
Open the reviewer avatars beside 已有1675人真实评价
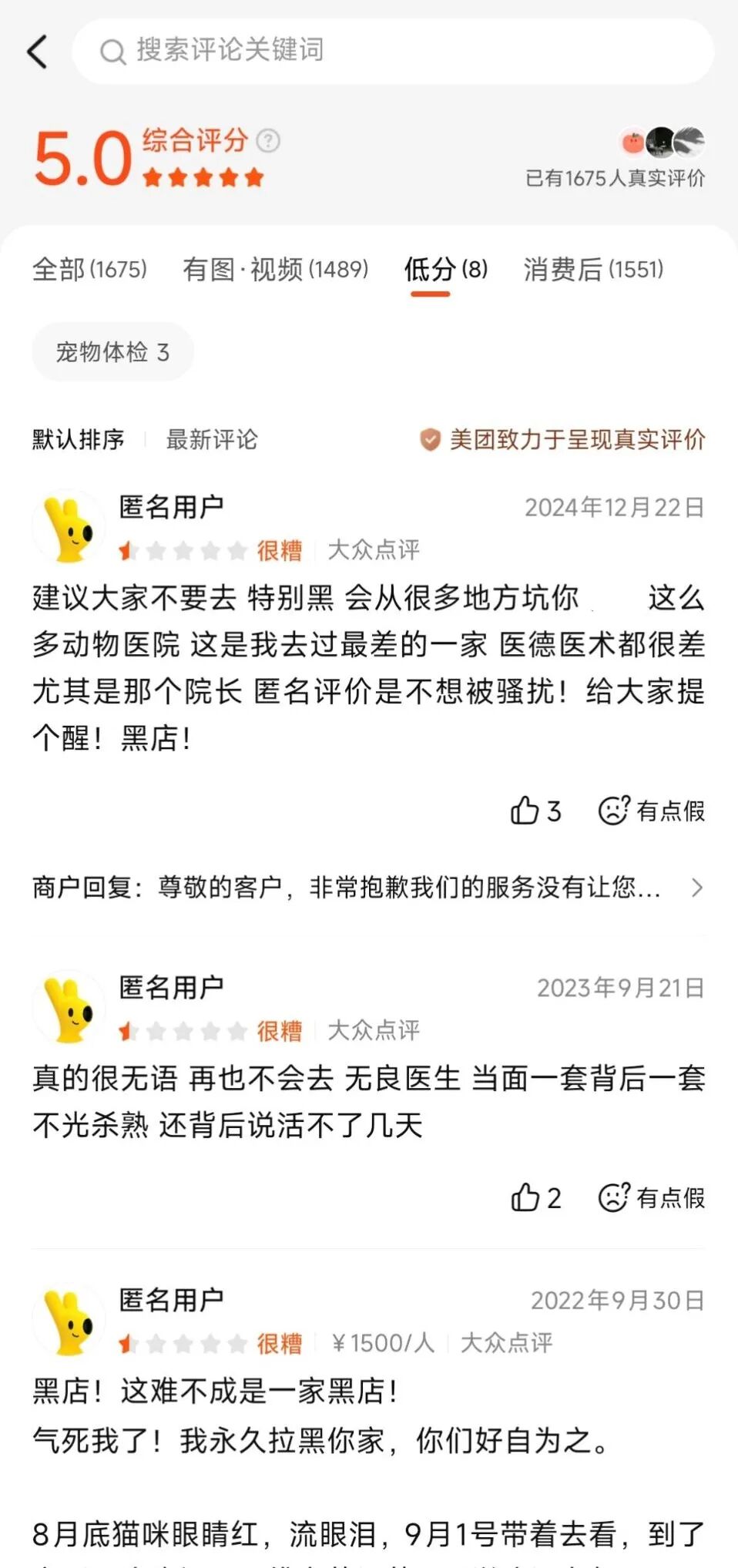coord(662,143)
